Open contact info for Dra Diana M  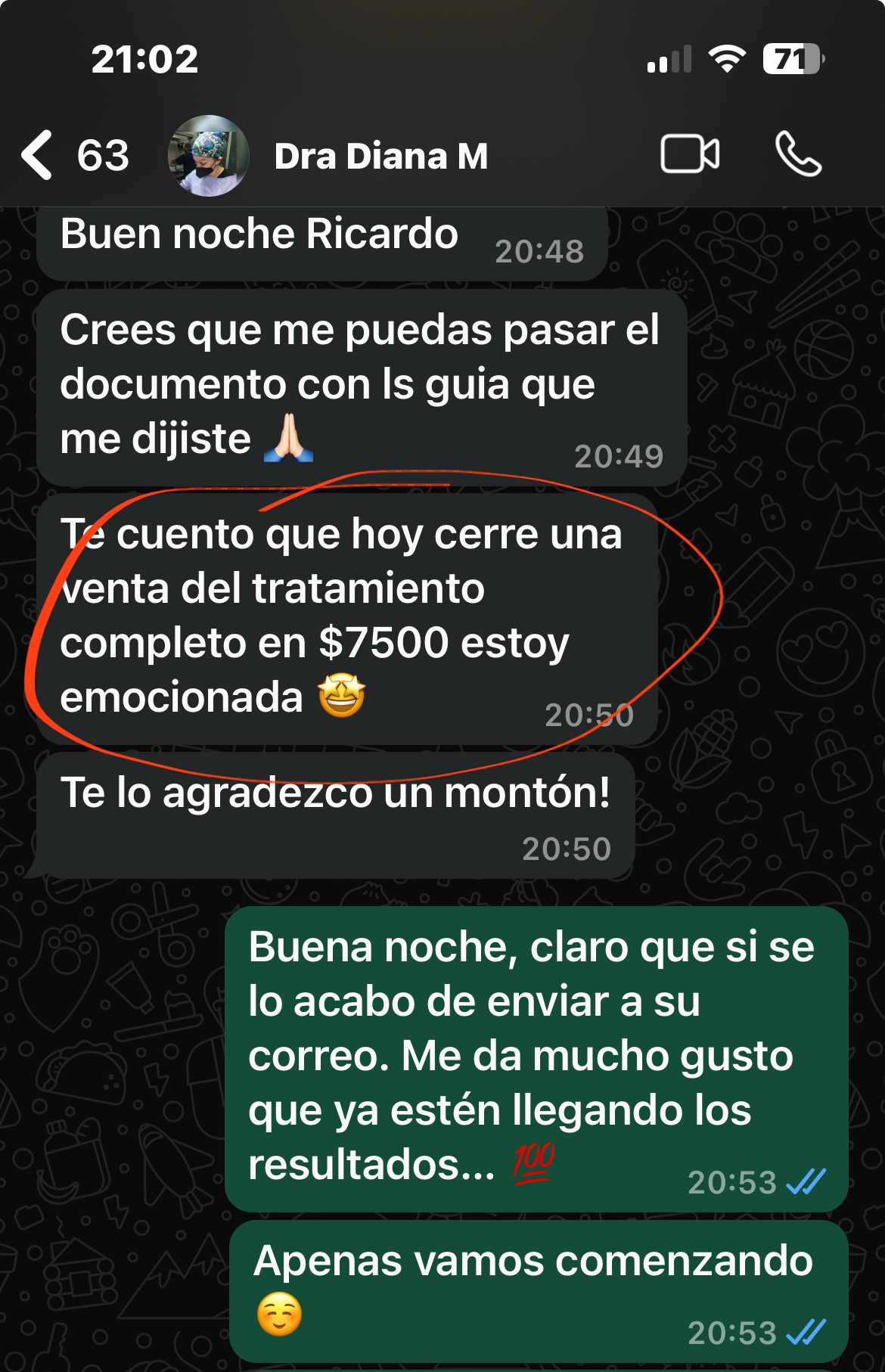point(380,157)
